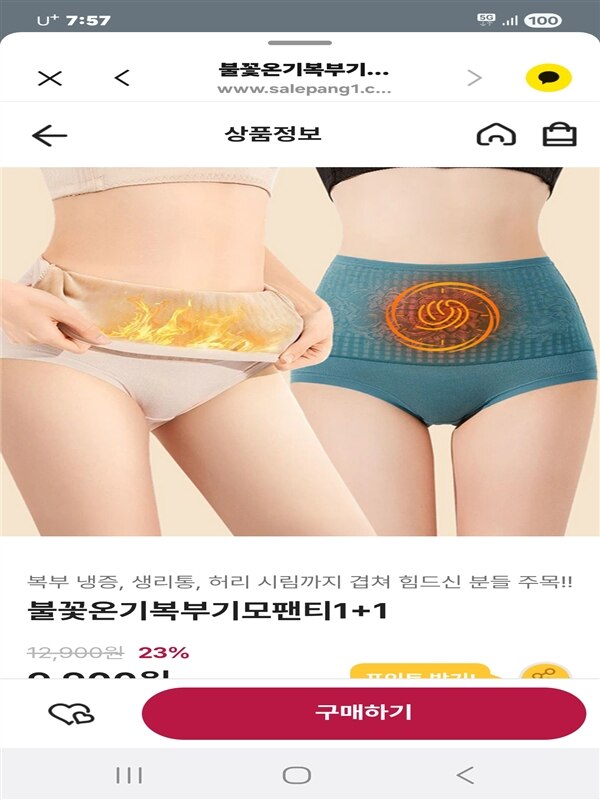
Task: Open the system recent apps view
Action: click(129, 774)
